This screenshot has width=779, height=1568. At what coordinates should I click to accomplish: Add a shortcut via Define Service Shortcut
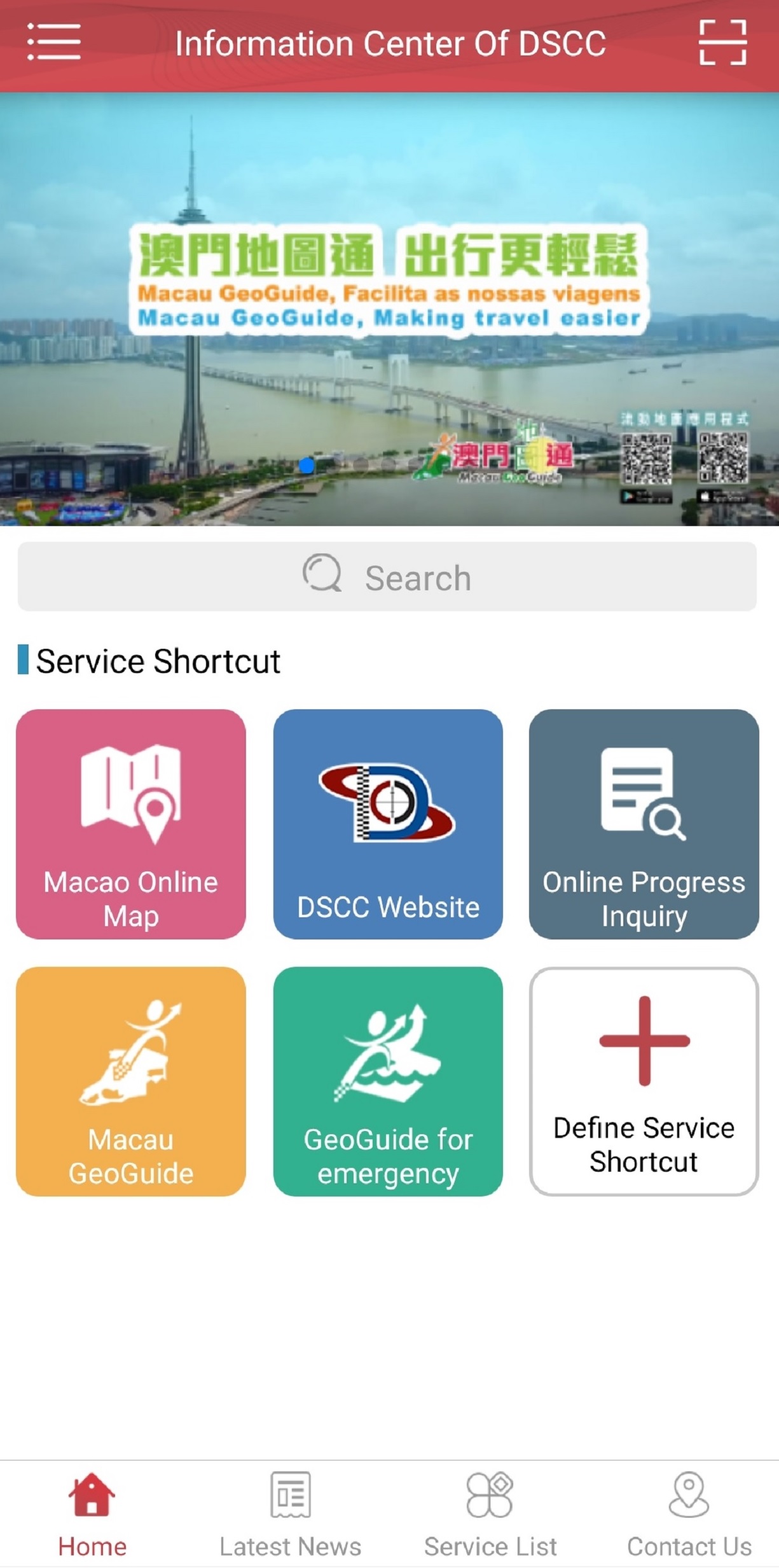click(644, 1081)
